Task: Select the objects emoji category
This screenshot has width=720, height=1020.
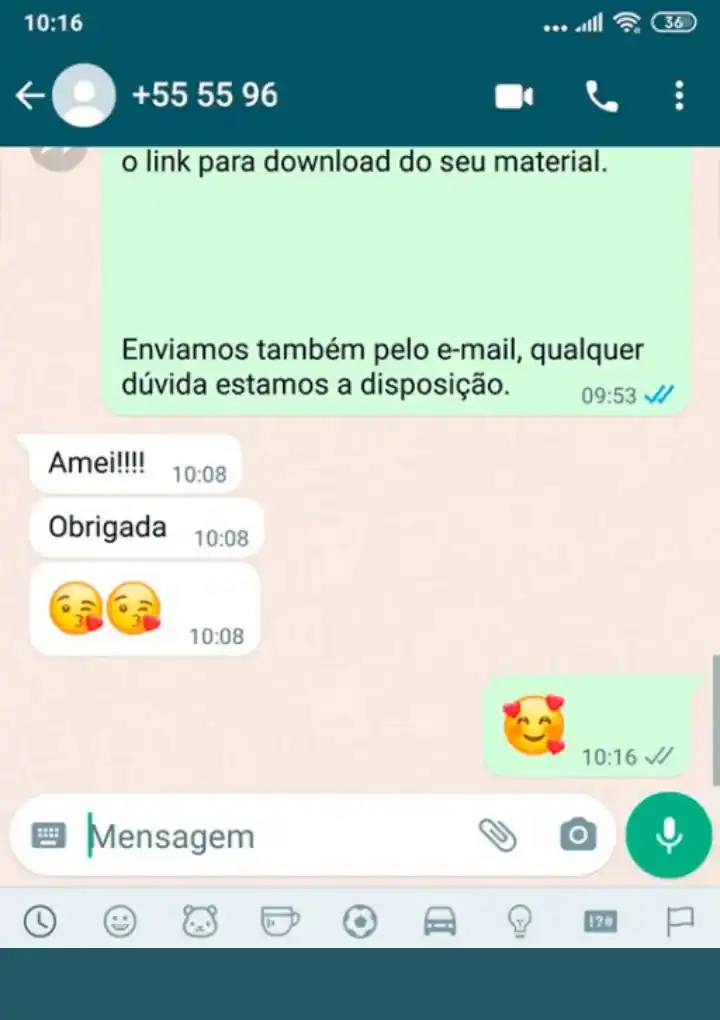Action: click(x=520, y=921)
